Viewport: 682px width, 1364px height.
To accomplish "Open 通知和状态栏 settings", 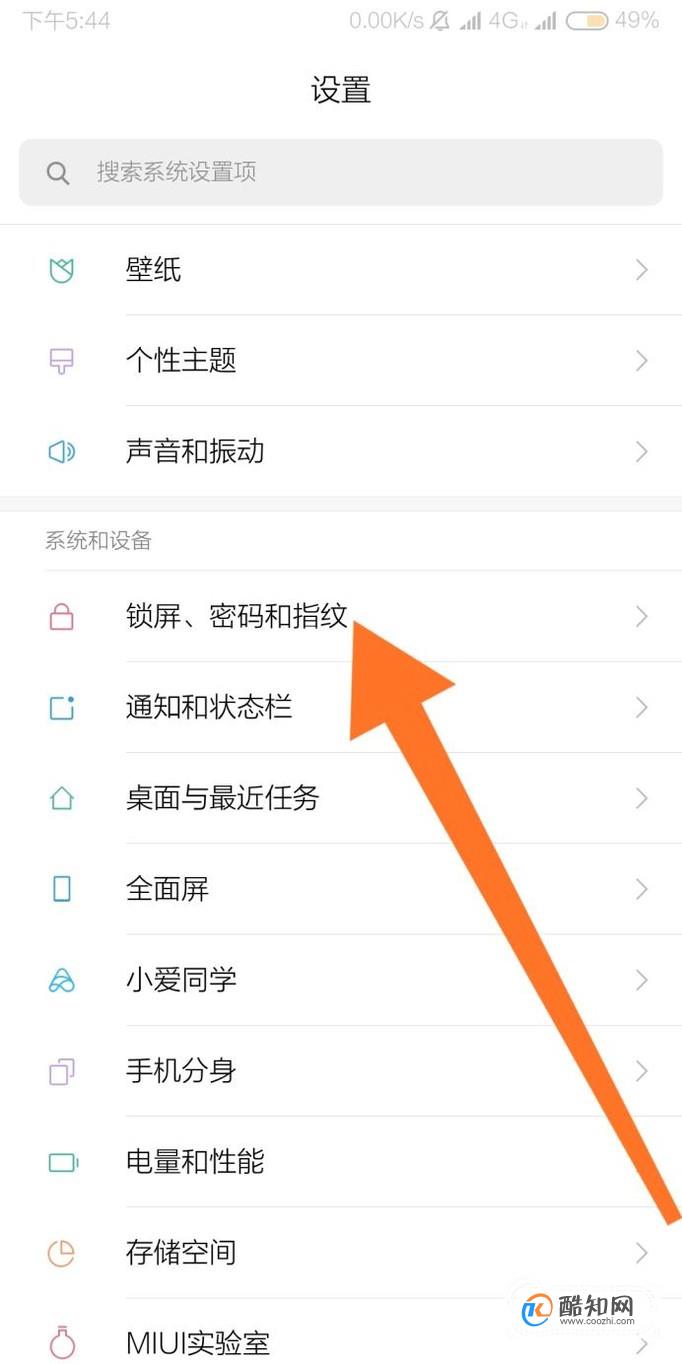I will (x=209, y=707).
